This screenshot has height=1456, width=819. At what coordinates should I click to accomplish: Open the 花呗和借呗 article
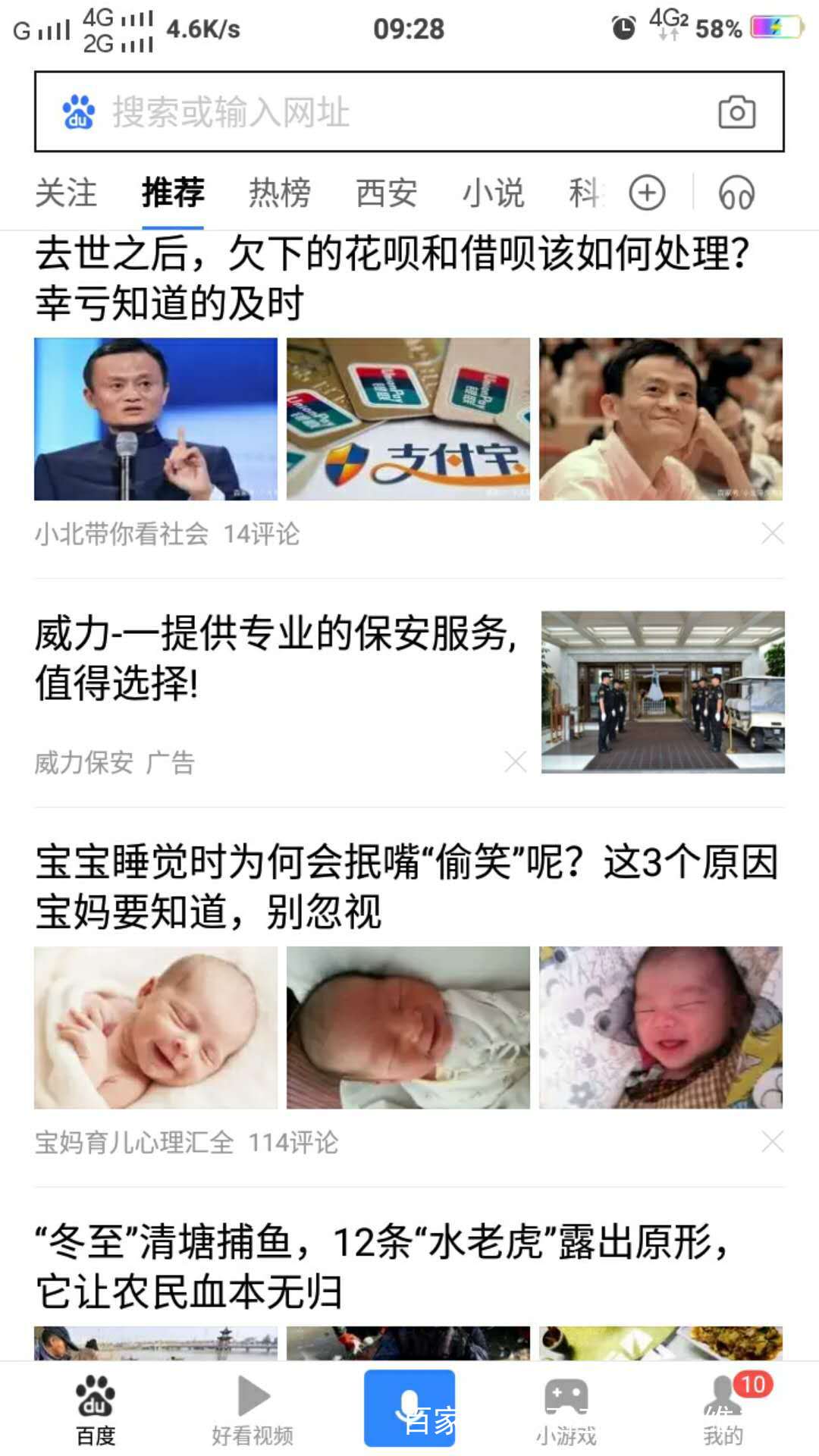point(392,278)
